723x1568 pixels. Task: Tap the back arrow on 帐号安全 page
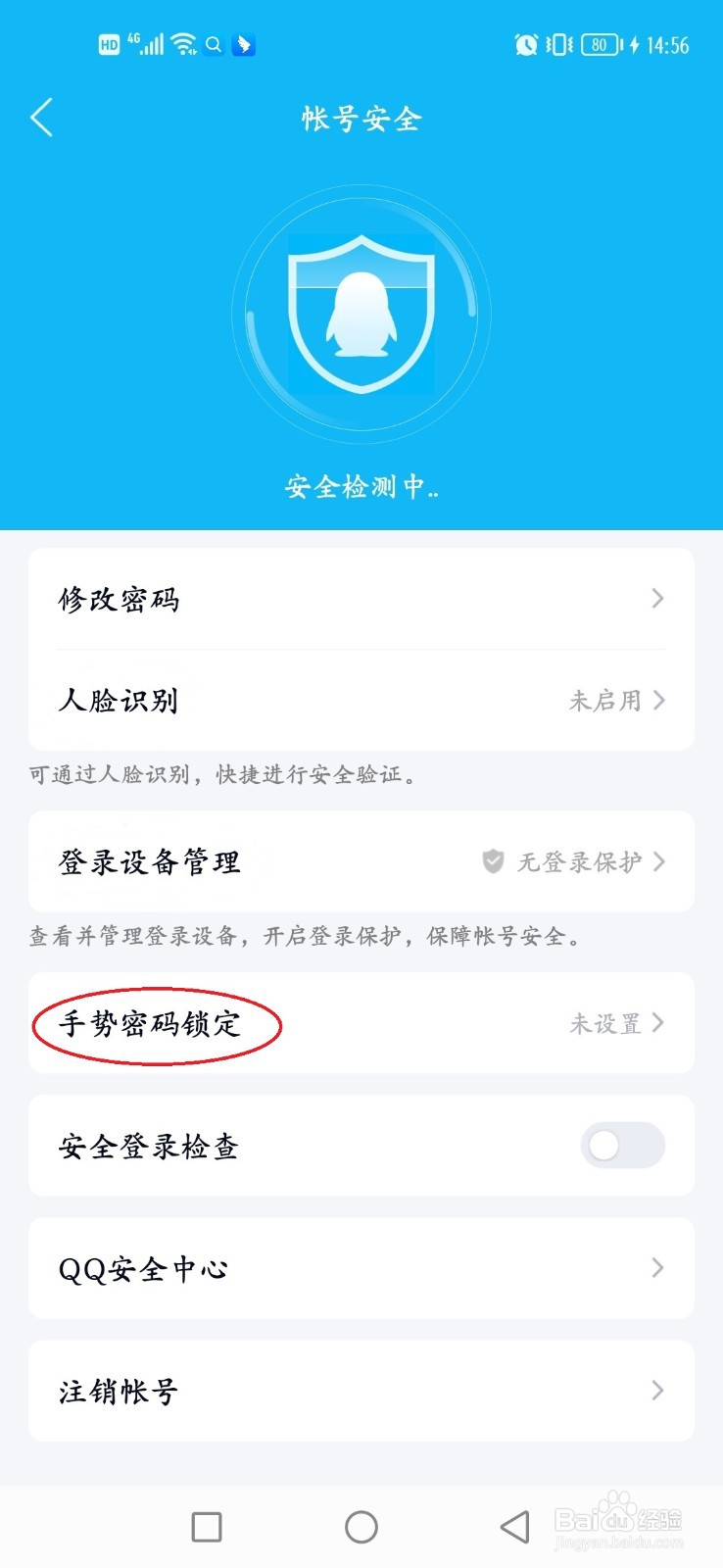41,117
